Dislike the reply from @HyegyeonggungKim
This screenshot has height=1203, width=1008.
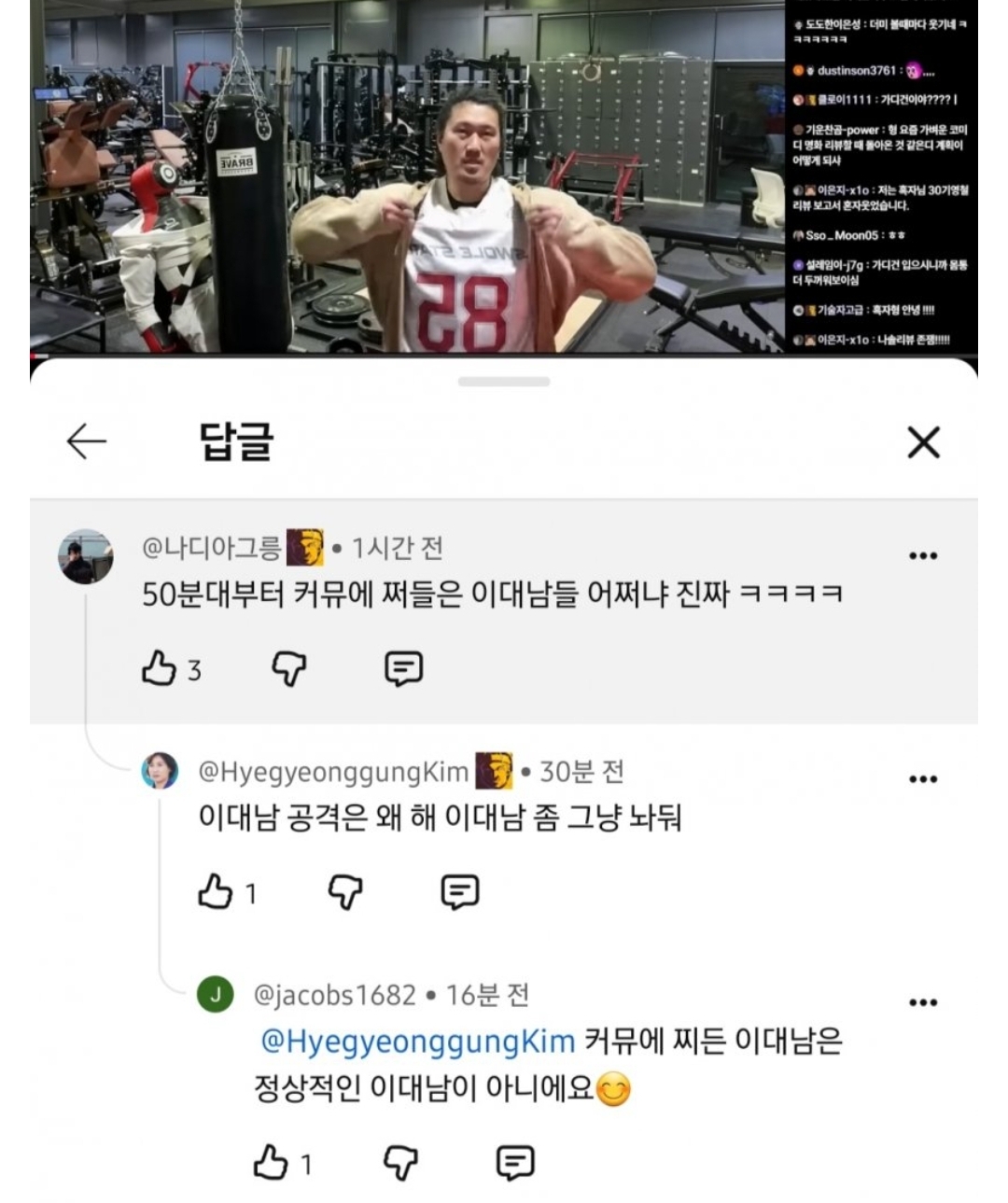(345, 892)
